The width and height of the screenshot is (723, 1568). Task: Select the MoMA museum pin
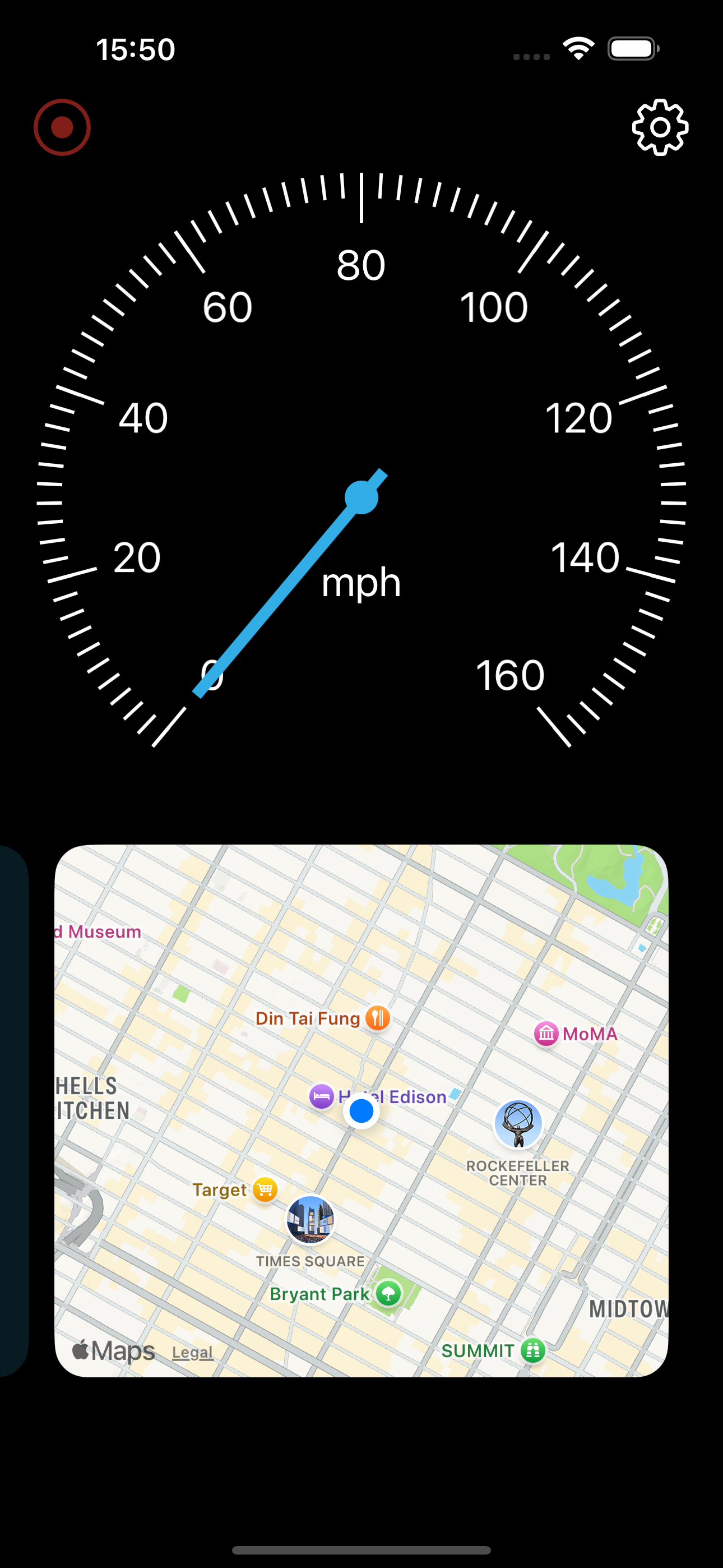[x=546, y=1034]
